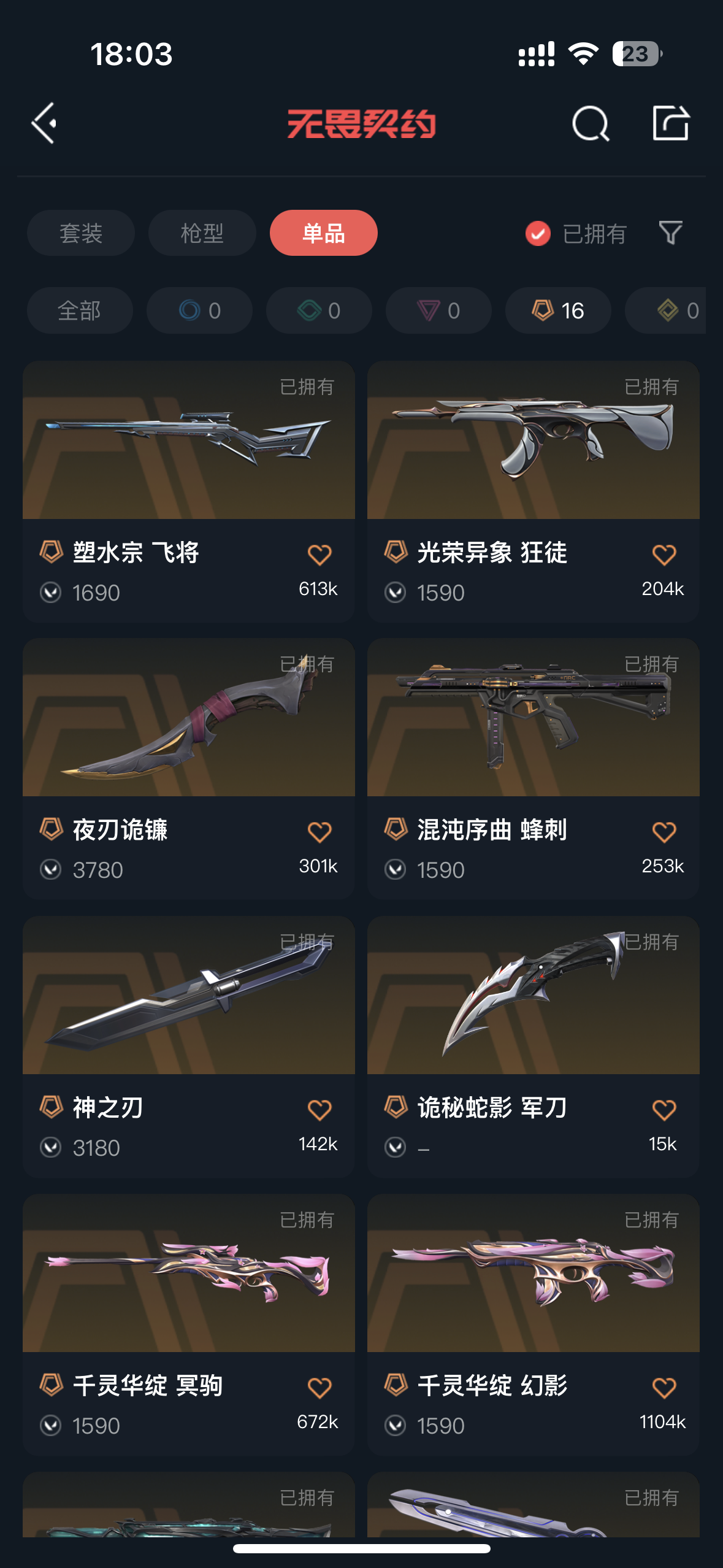Filter by the purple triangle tier chip
Viewport: 723px width, 1568px height.
coord(438,310)
